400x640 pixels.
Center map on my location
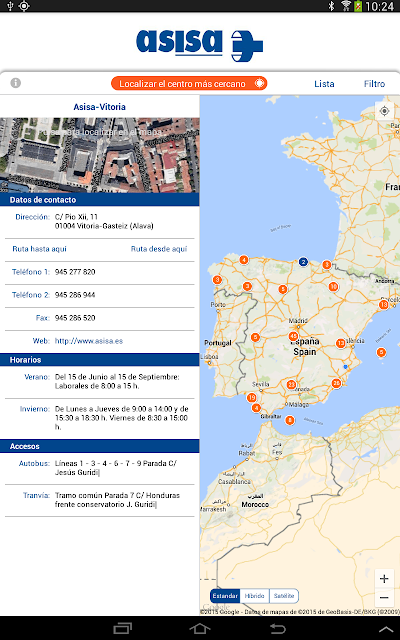coord(384,111)
